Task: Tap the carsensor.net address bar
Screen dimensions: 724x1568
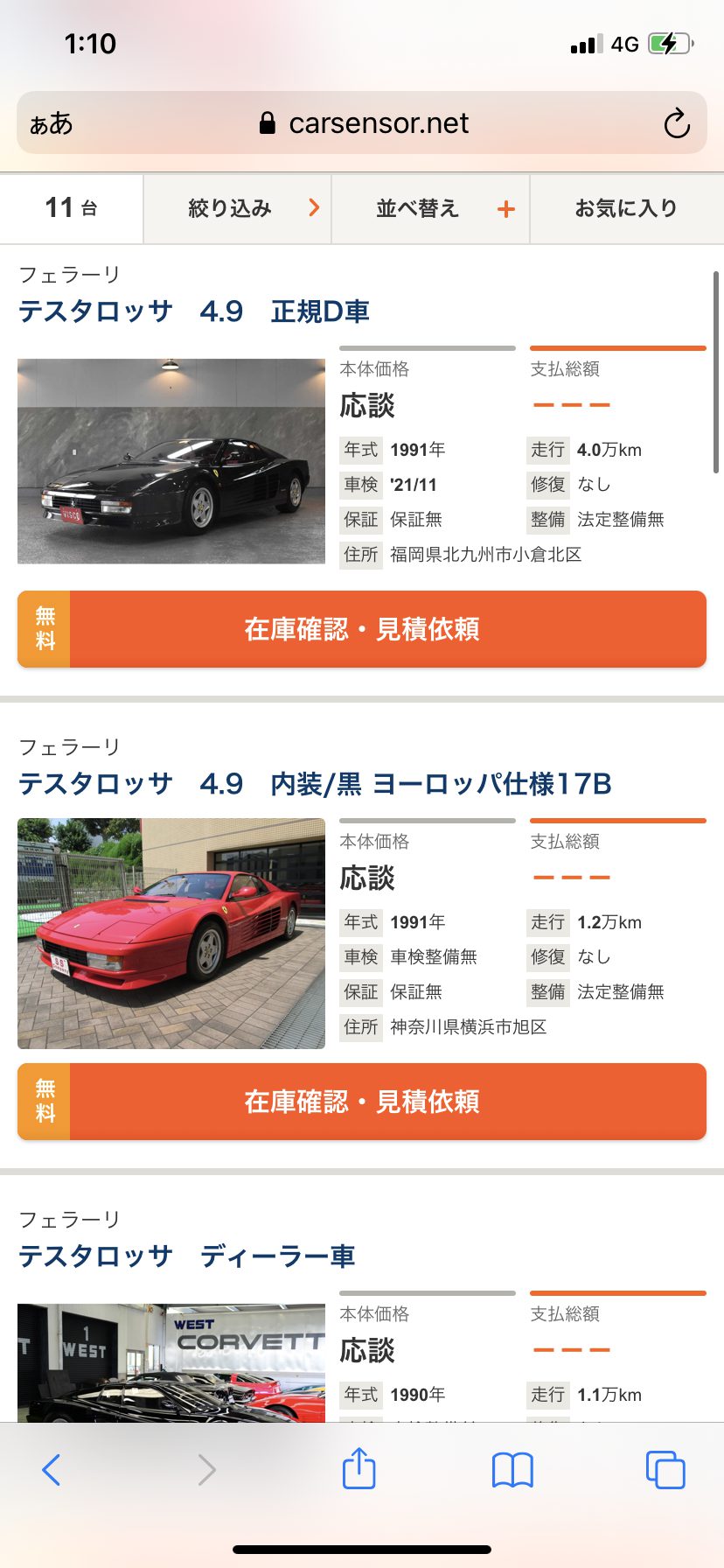Action: pos(362,123)
